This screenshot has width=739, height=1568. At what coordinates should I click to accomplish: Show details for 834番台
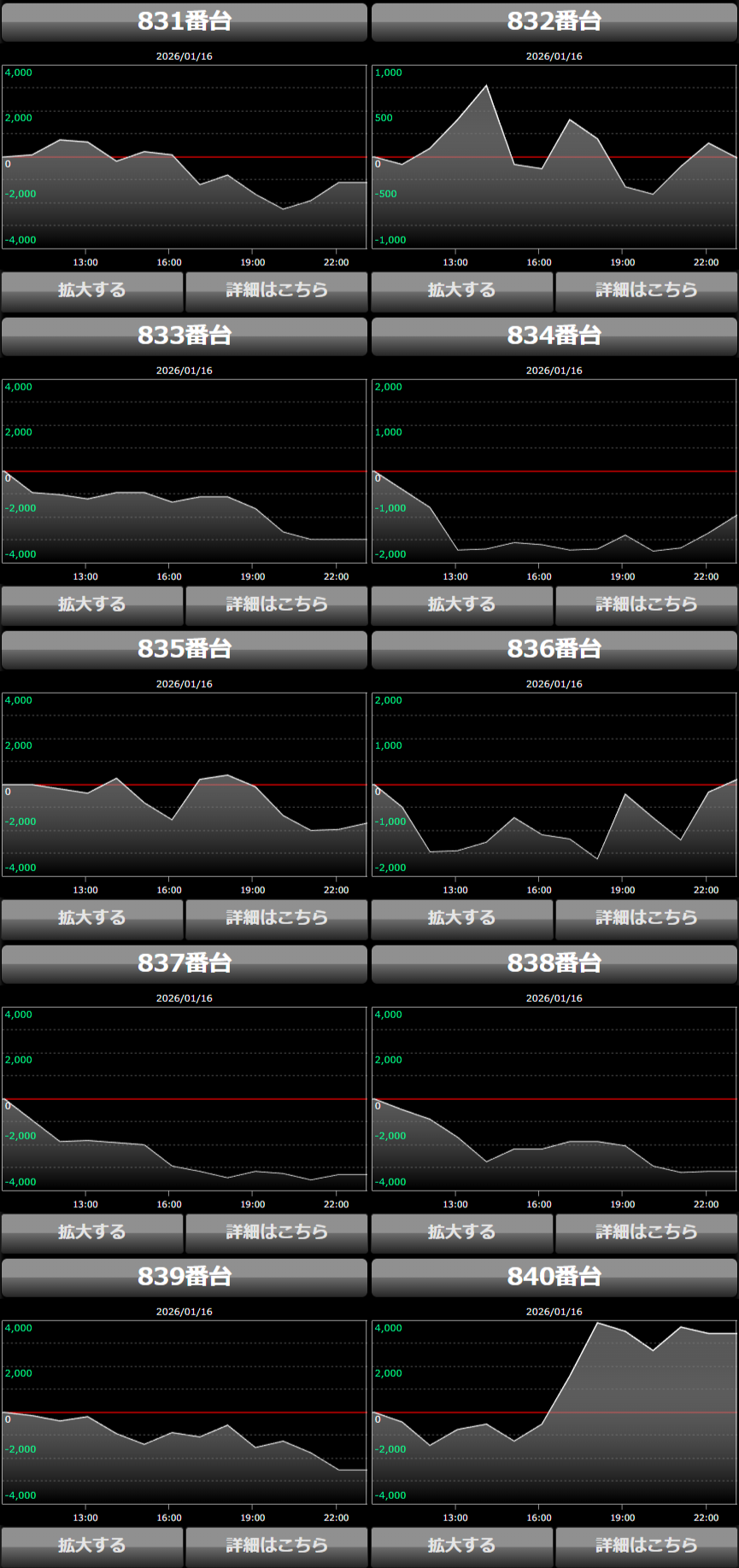[646, 605]
